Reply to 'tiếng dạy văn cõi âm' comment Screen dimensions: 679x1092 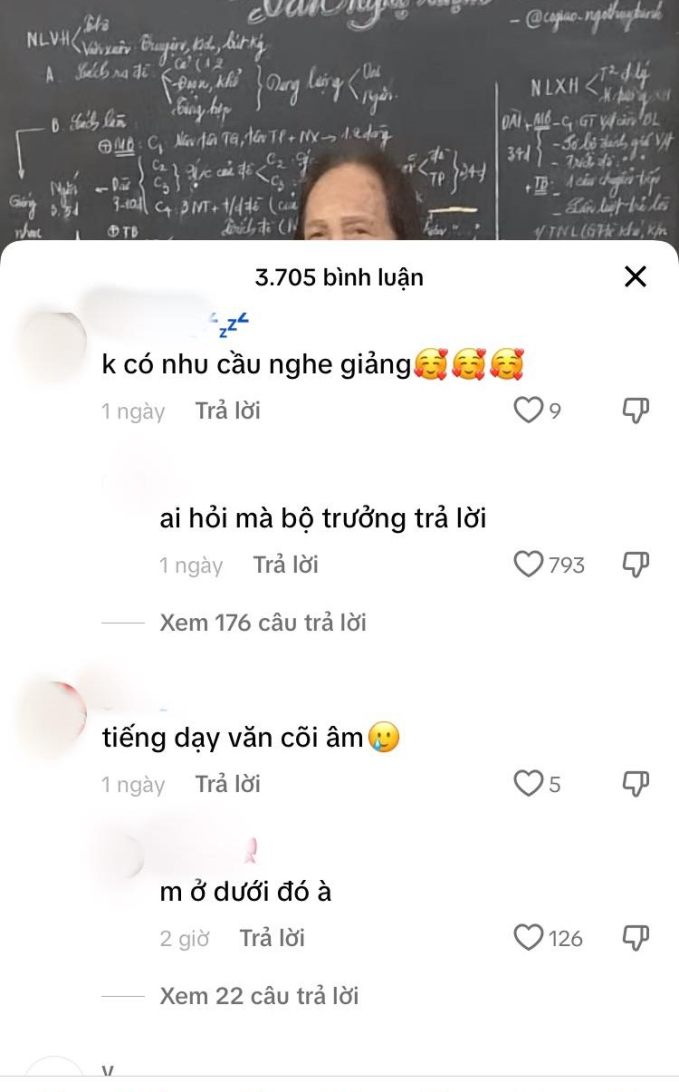click(228, 784)
